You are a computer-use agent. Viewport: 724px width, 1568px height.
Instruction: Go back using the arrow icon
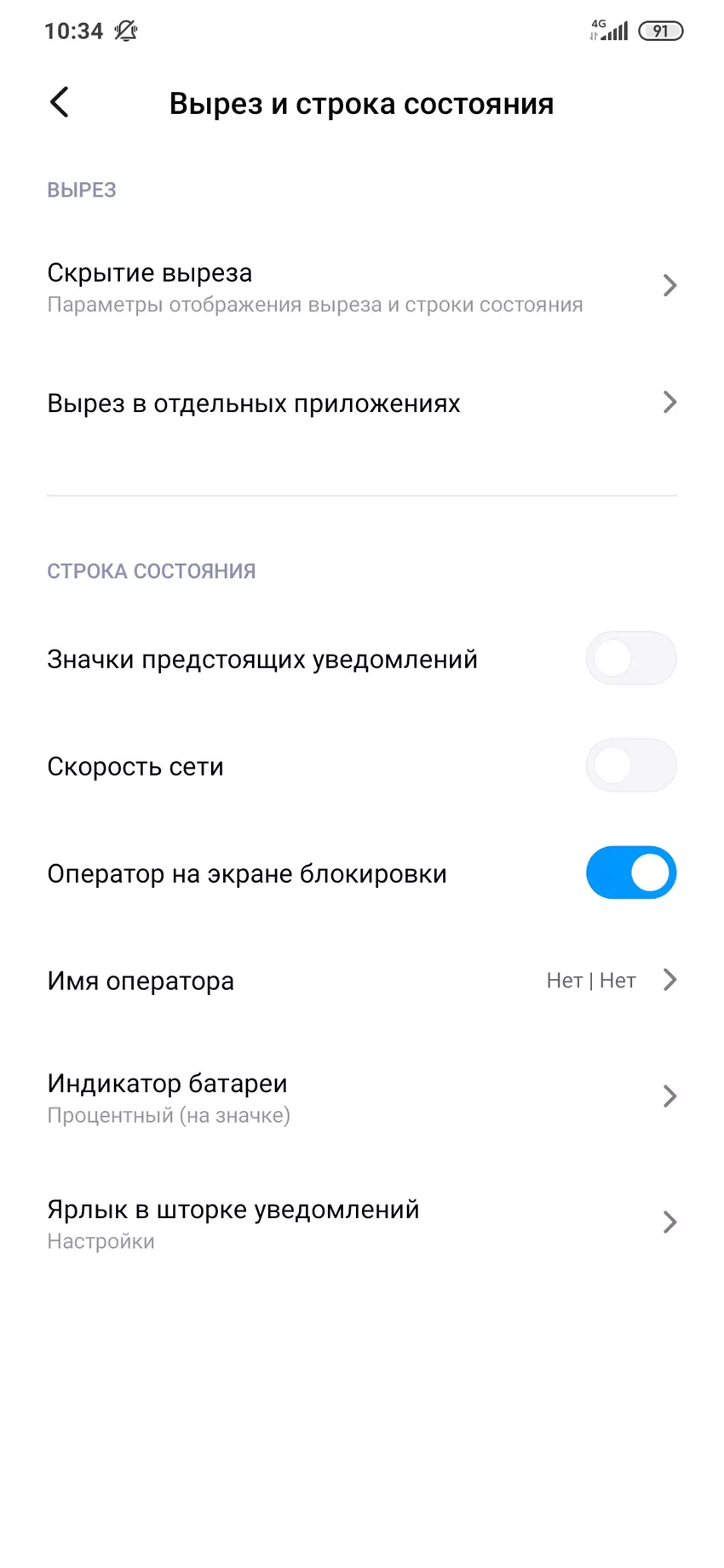(59, 103)
